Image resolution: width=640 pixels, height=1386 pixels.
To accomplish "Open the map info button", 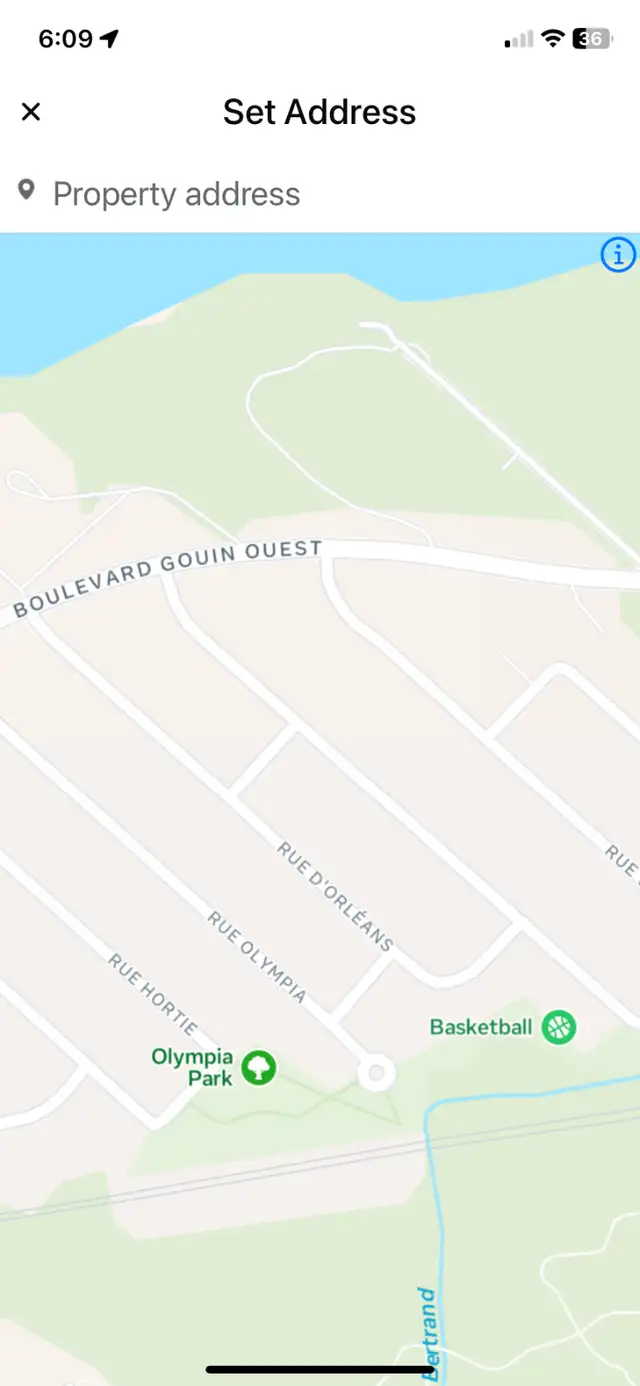I will (x=618, y=255).
